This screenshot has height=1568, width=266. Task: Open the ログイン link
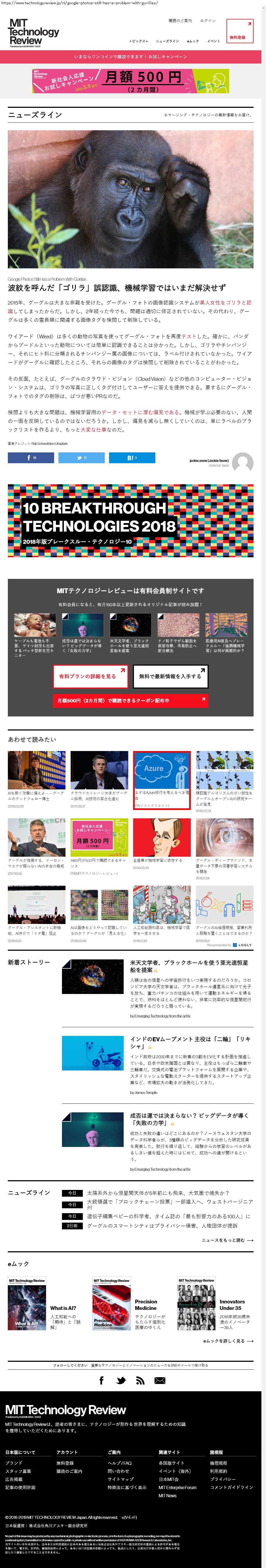pyautogui.click(x=208, y=21)
